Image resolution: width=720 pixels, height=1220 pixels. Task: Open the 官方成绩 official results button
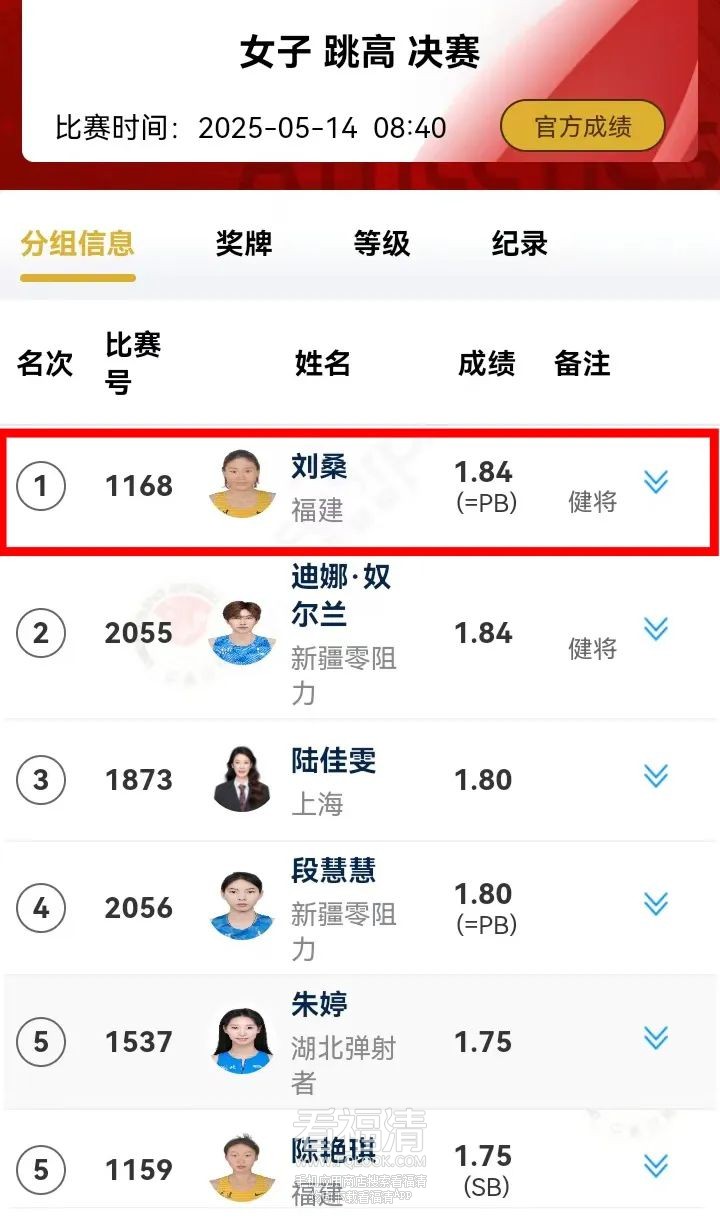tap(582, 127)
